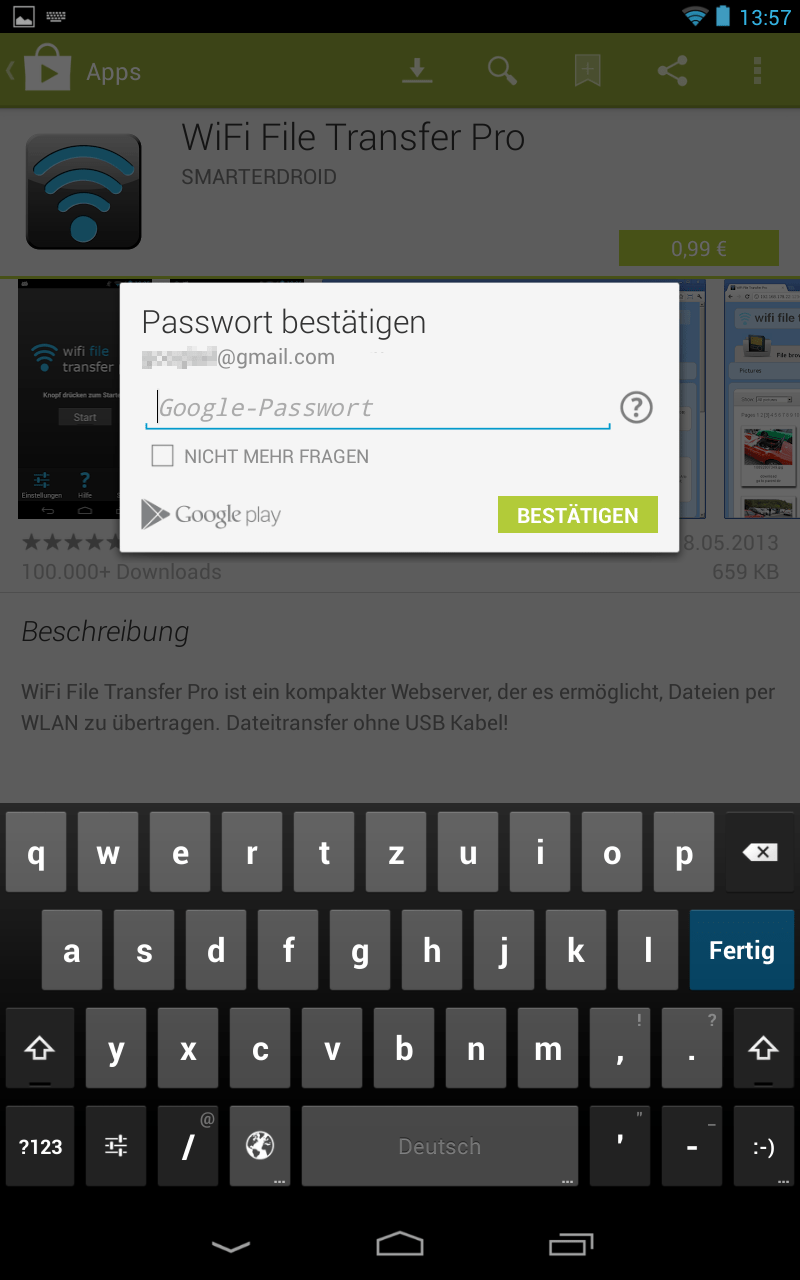Switch keyboard to ?123 symbols
The height and width of the screenshot is (1280, 800).
[40, 1146]
